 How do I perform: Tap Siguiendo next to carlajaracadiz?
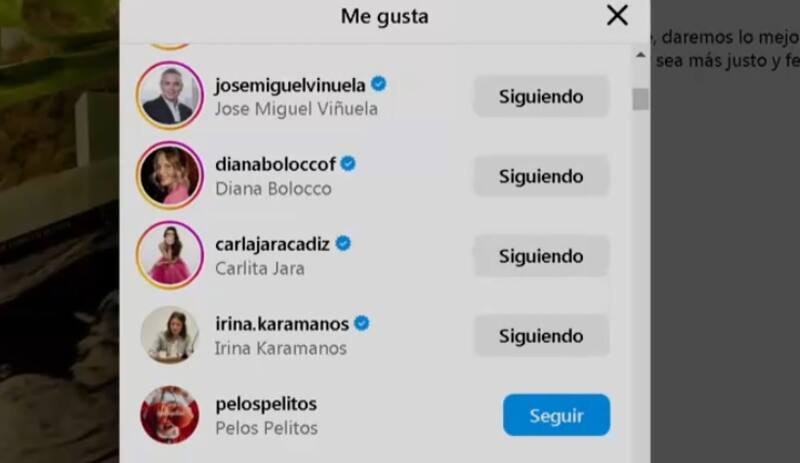click(541, 257)
